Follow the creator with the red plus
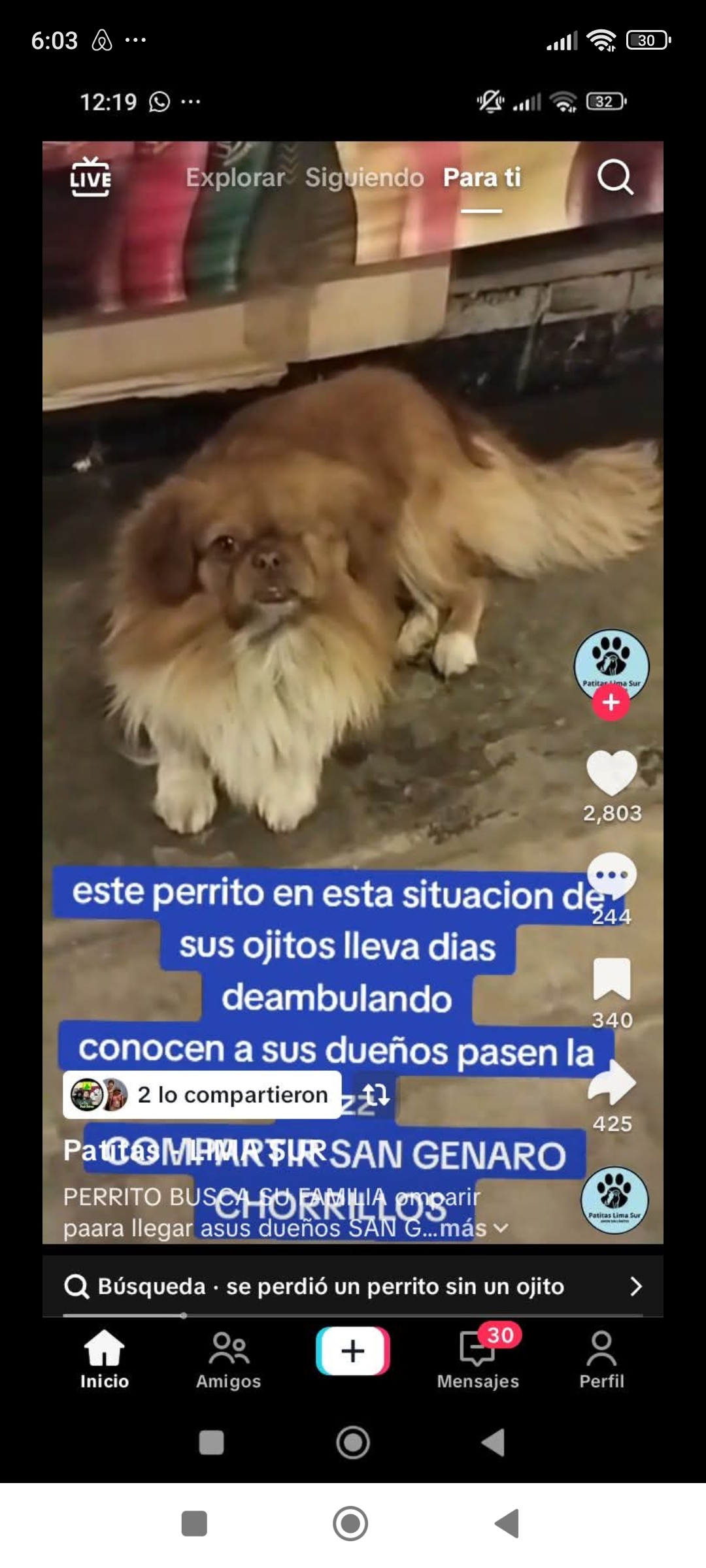Screen dimensions: 706x1568 (x=611, y=703)
